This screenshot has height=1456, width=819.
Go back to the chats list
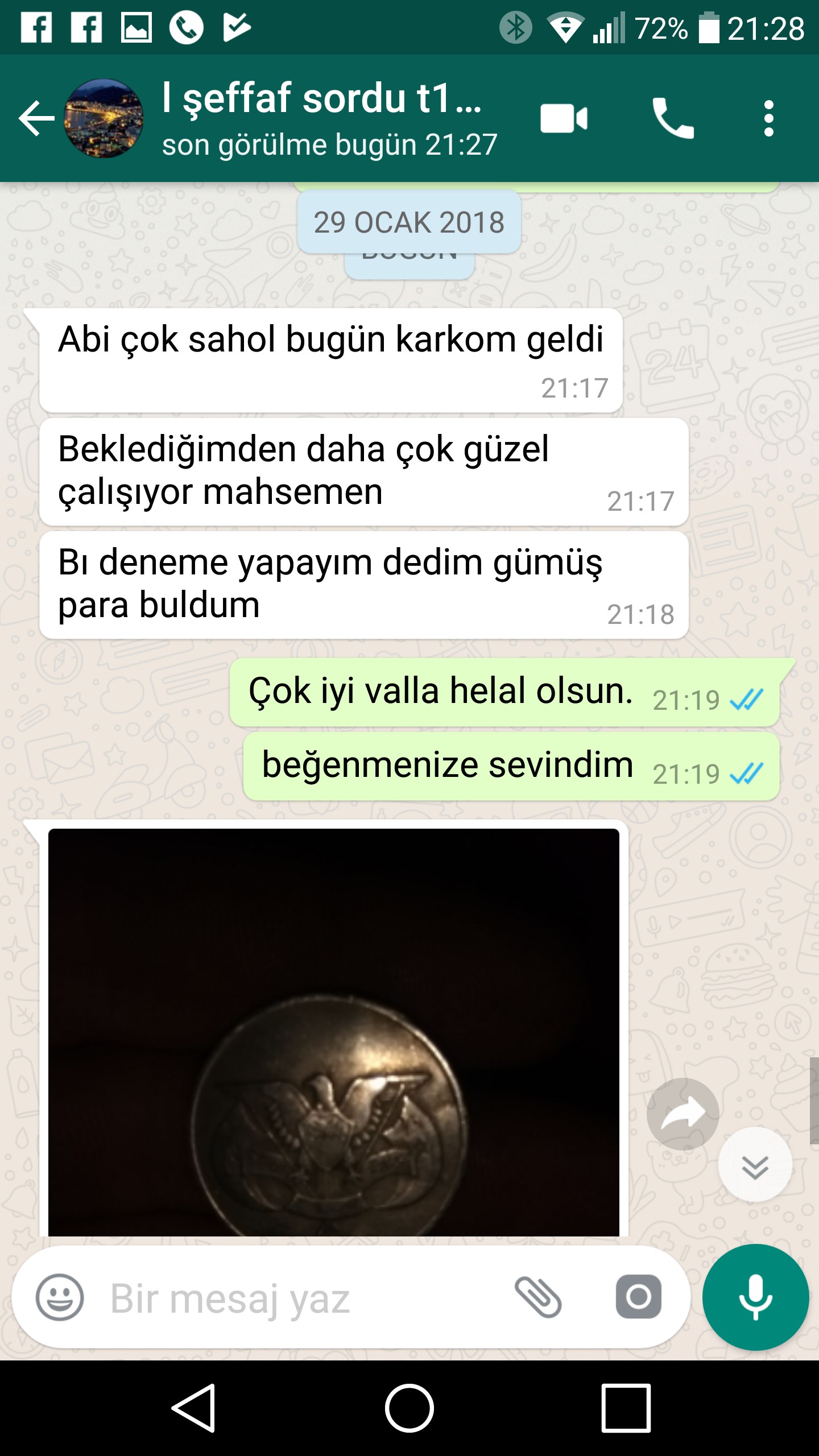pos(36,118)
